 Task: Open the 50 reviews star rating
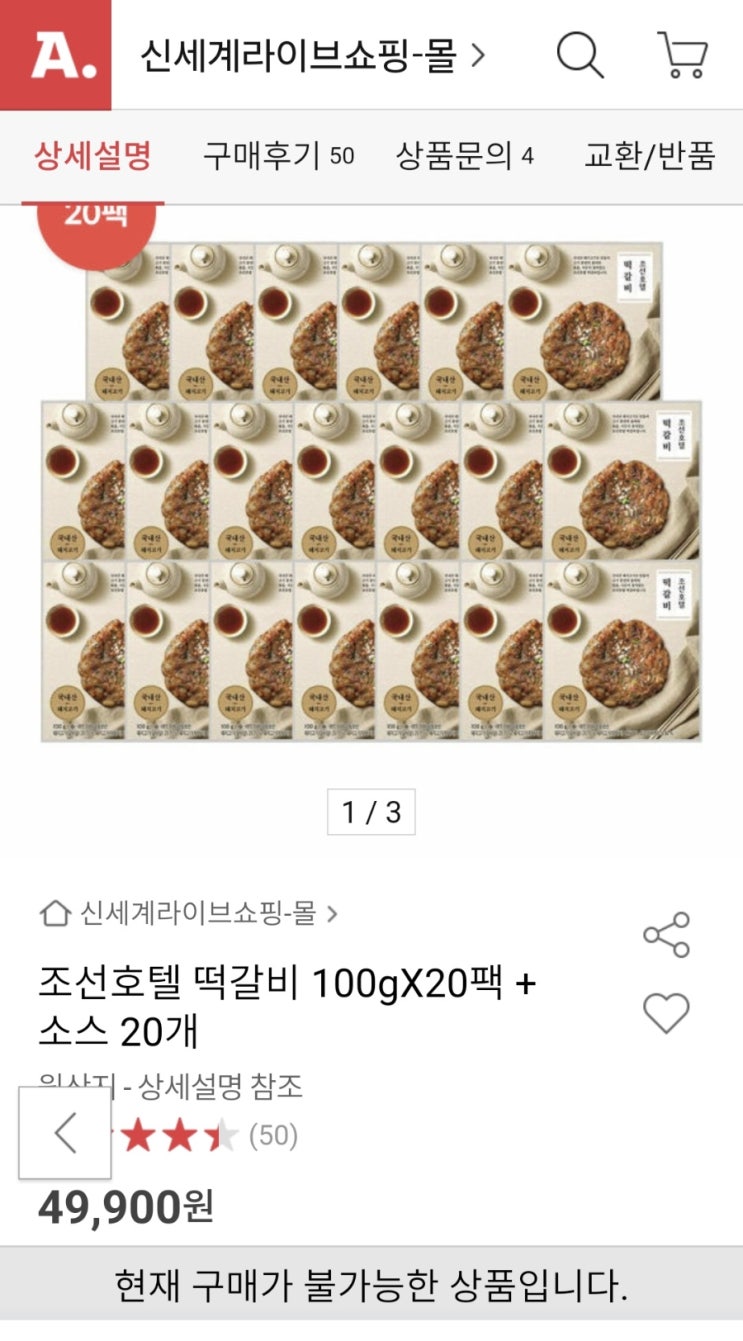point(210,1135)
